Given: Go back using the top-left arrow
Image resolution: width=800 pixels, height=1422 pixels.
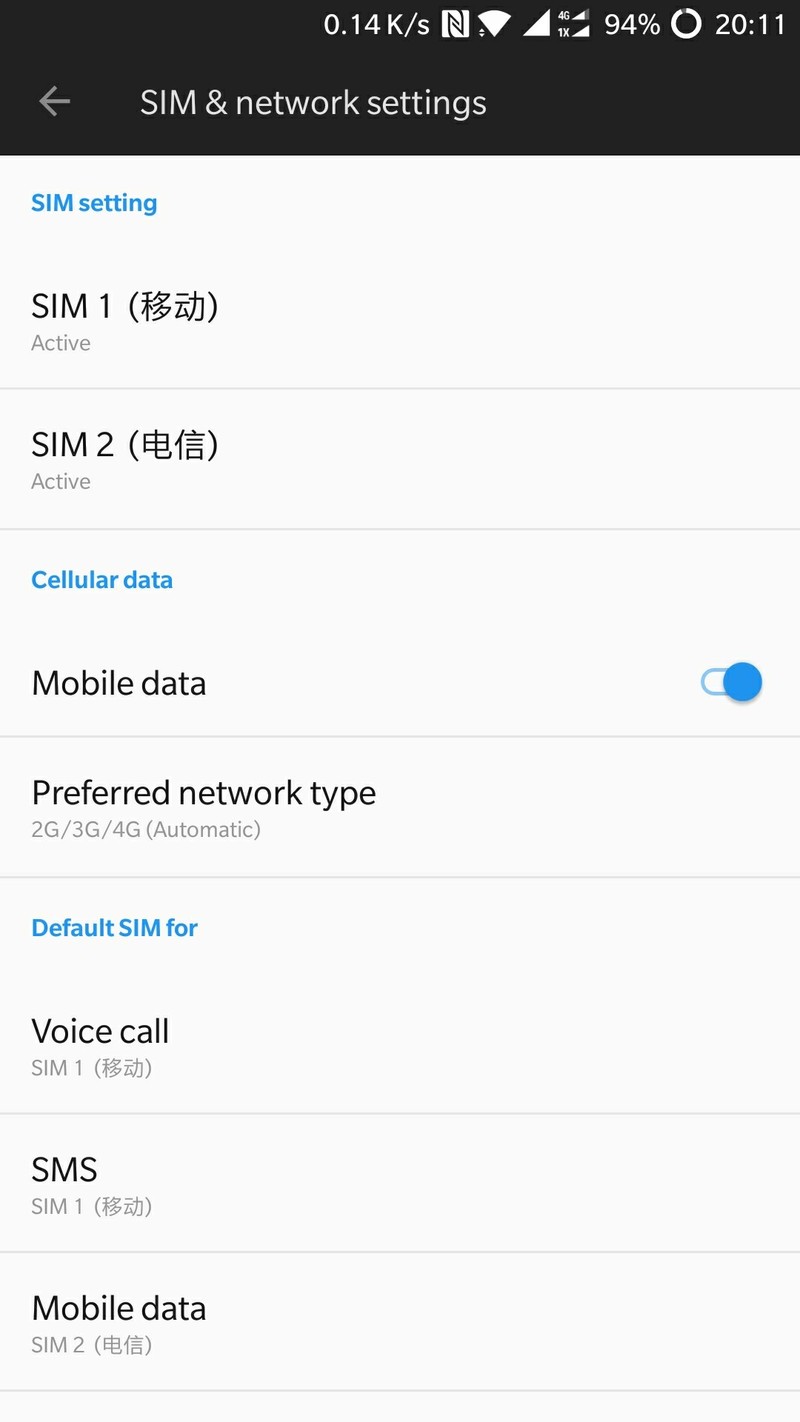Looking at the screenshot, I should click(54, 101).
